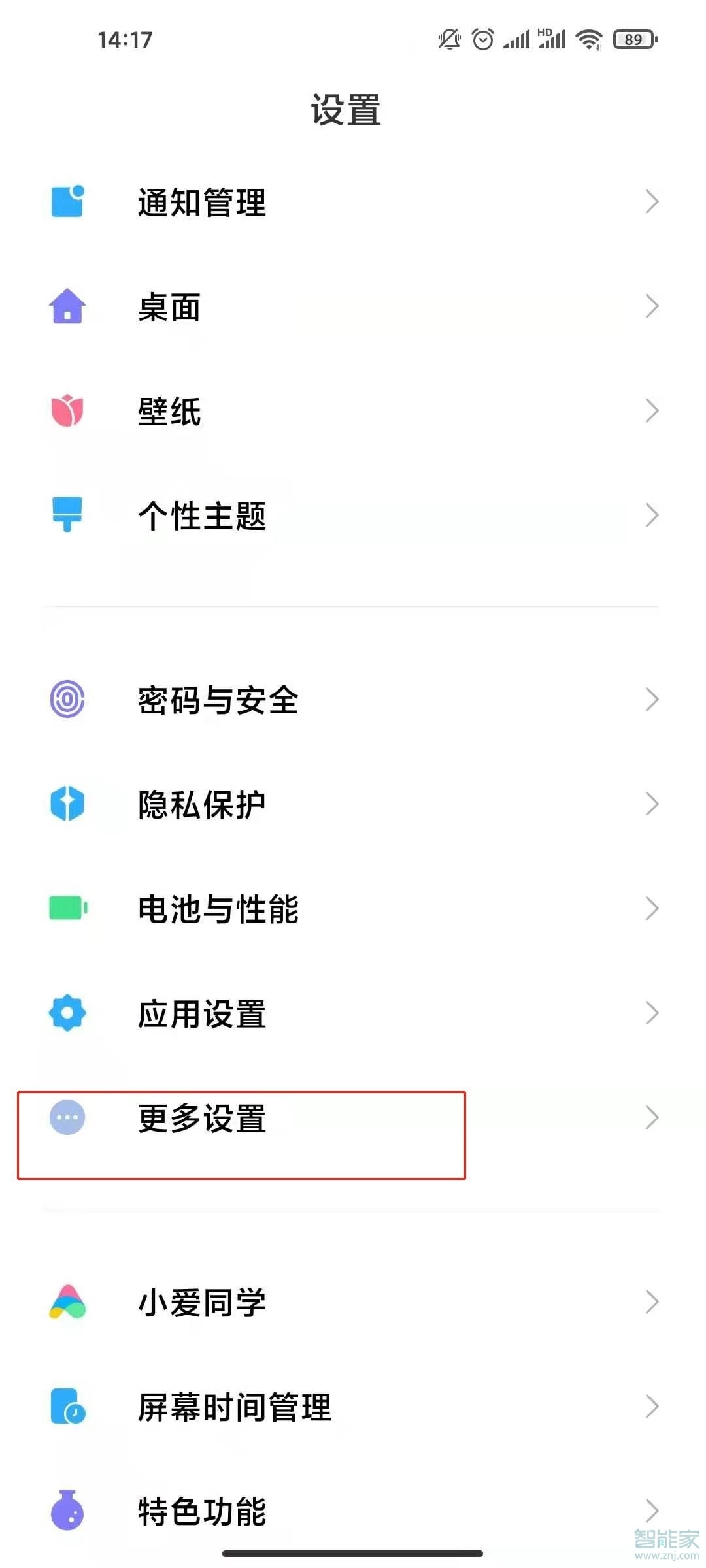Select the pink tulip 壁纸 wallpaper icon
The height and width of the screenshot is (1568, 706).
point(67,412)
